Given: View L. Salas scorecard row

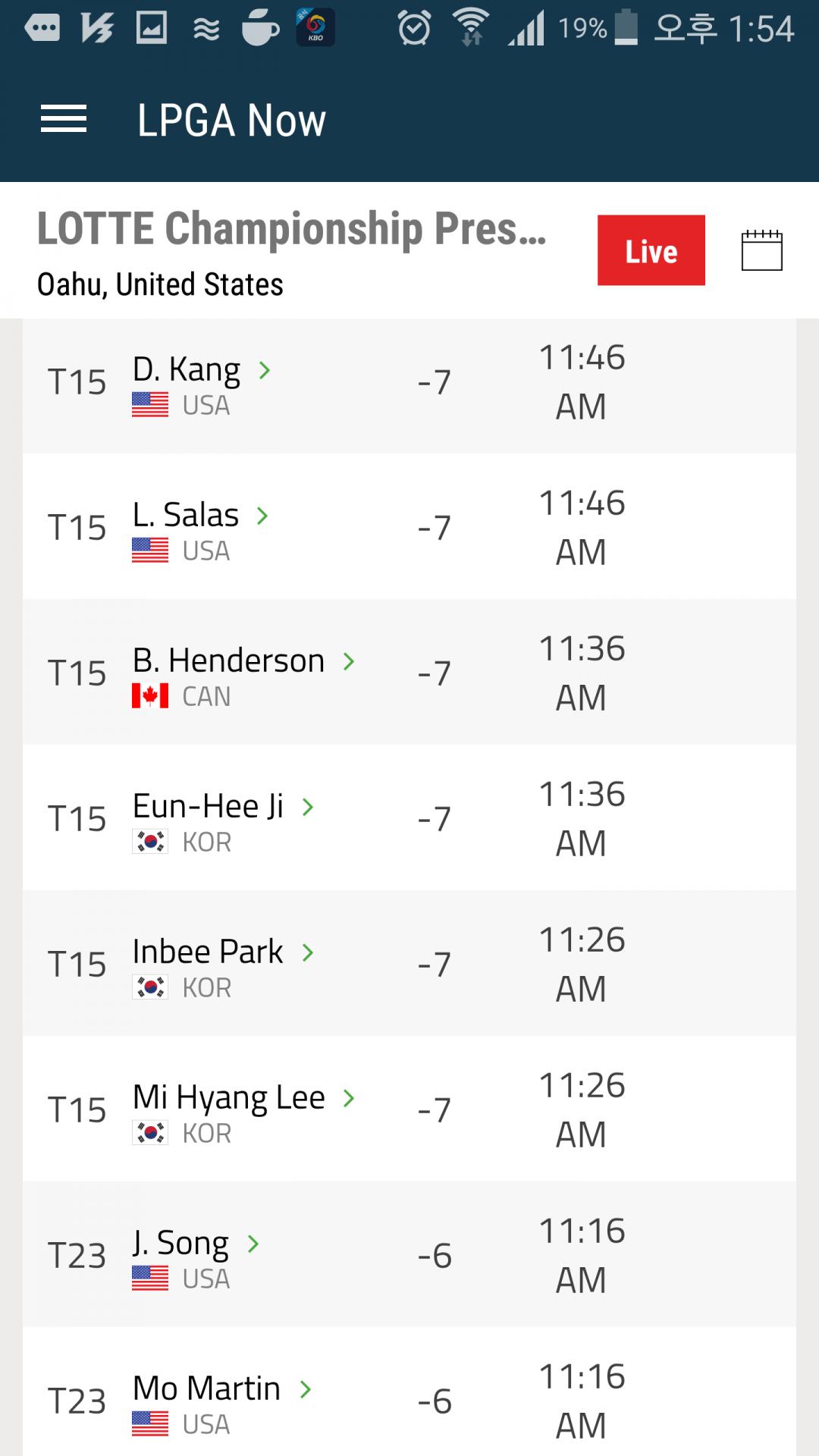Looking at the screenshot, I should point(409,527).
